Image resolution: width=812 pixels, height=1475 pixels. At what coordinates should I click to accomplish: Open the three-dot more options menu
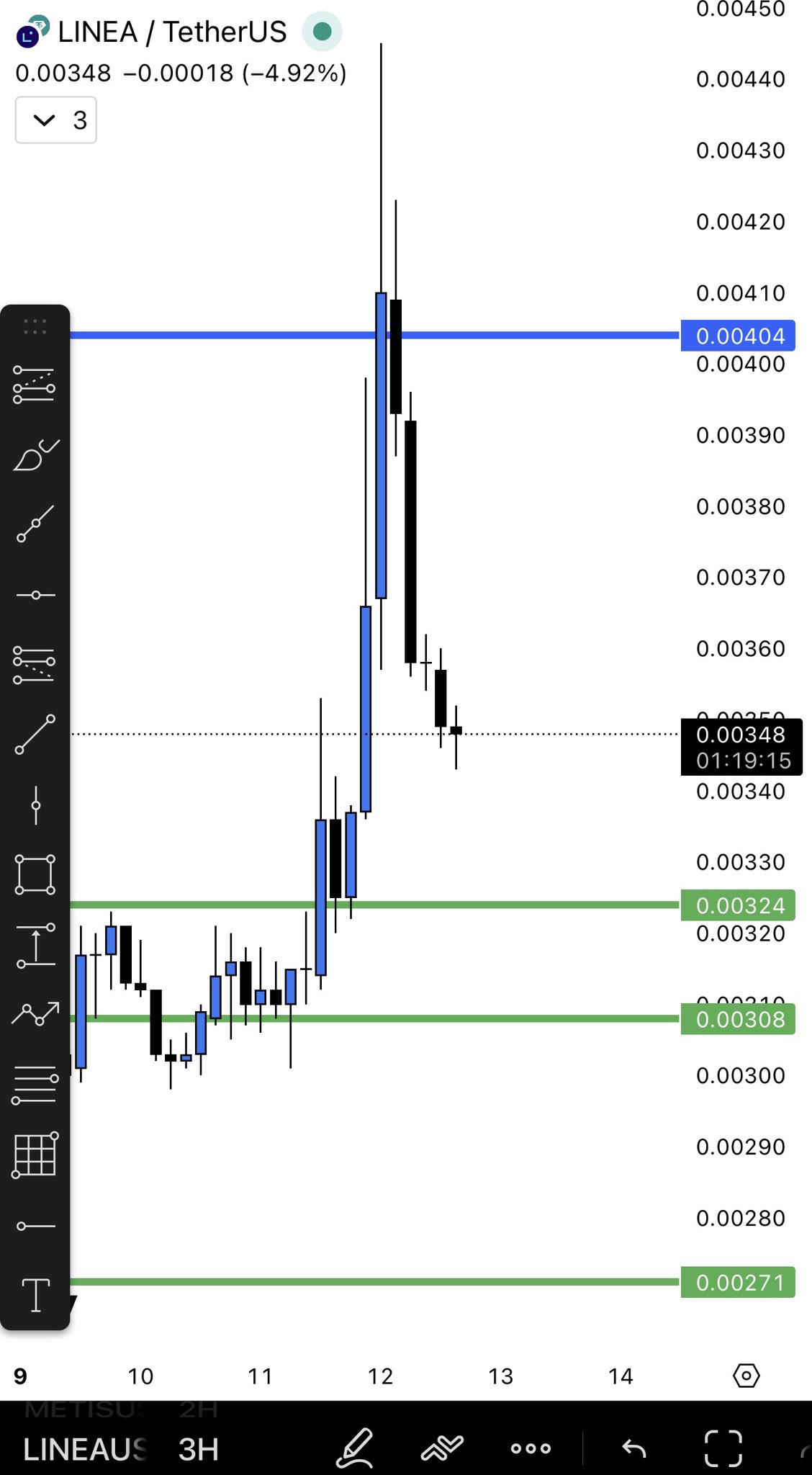coord(531,1448)
